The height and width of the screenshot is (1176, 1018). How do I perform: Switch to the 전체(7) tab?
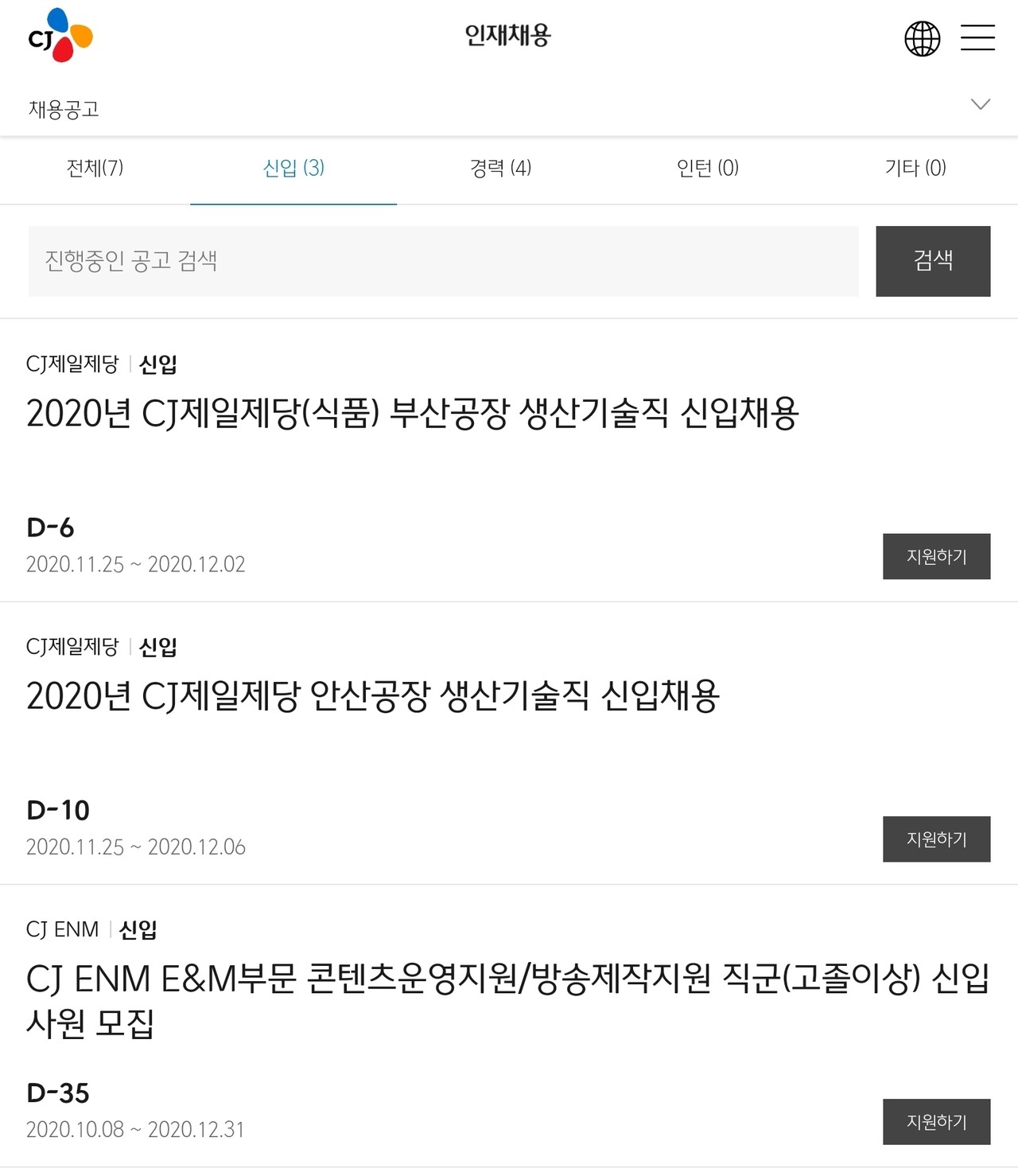(x=94, y=168)
